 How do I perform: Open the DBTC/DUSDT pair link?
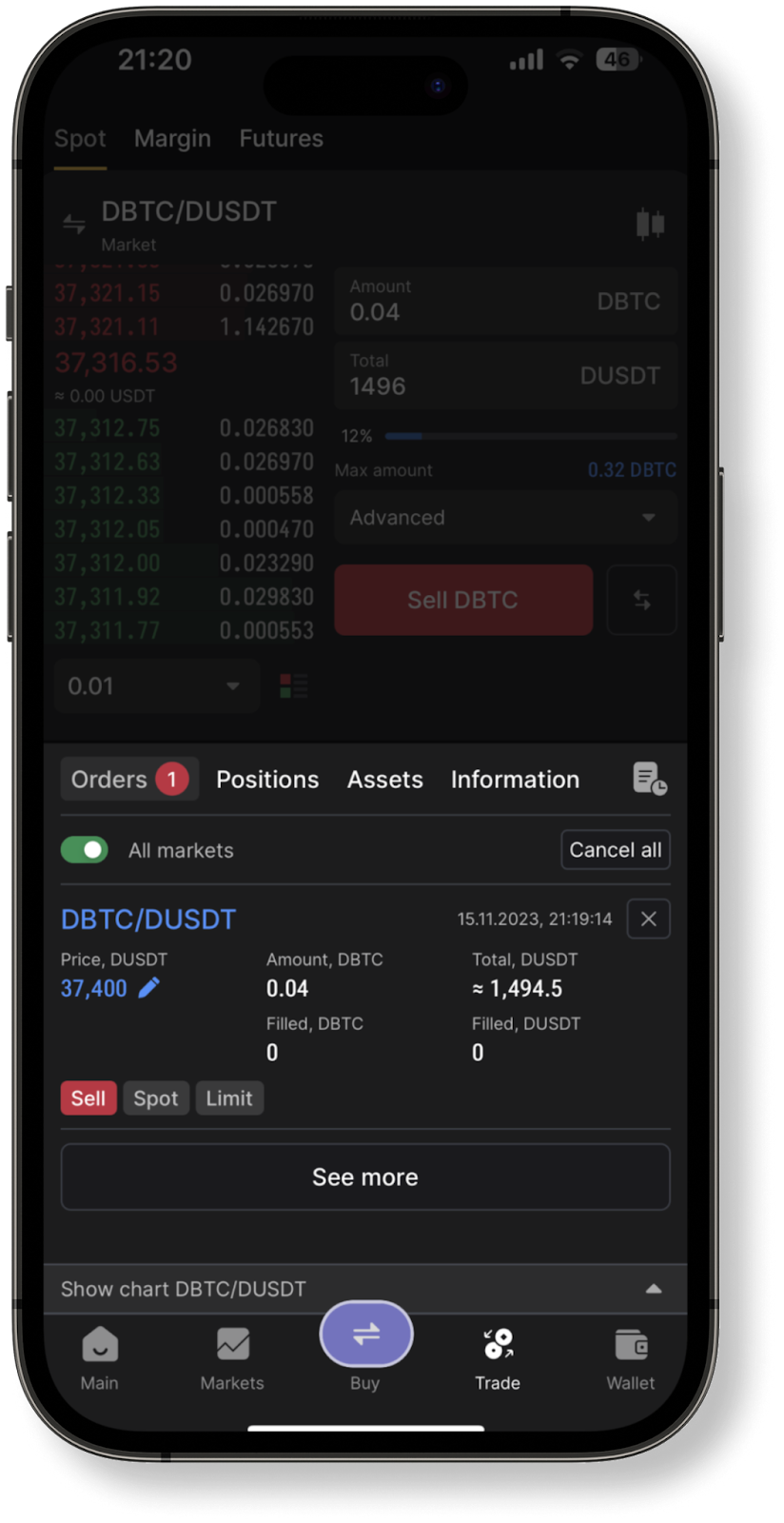148,920
